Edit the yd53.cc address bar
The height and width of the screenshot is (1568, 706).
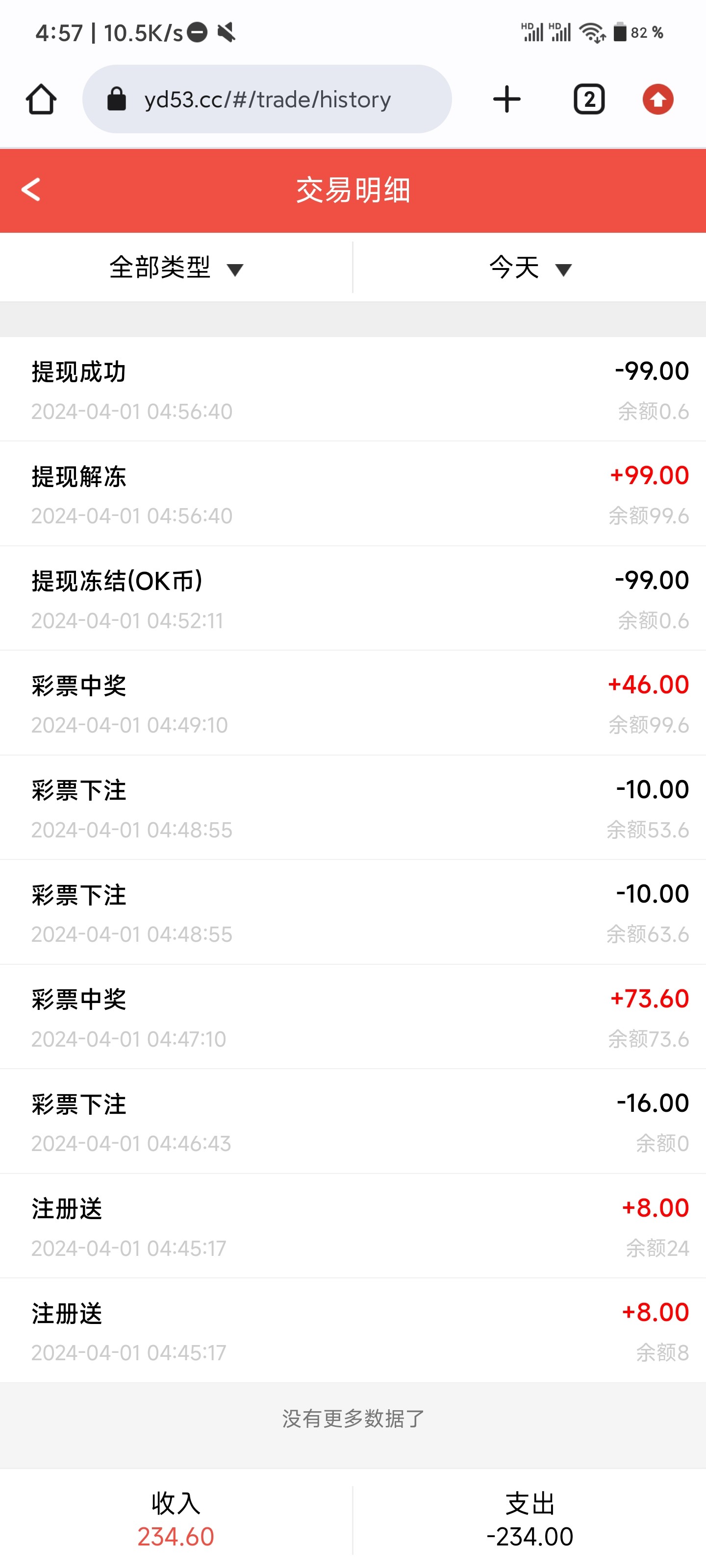click(x=267, y=99)
